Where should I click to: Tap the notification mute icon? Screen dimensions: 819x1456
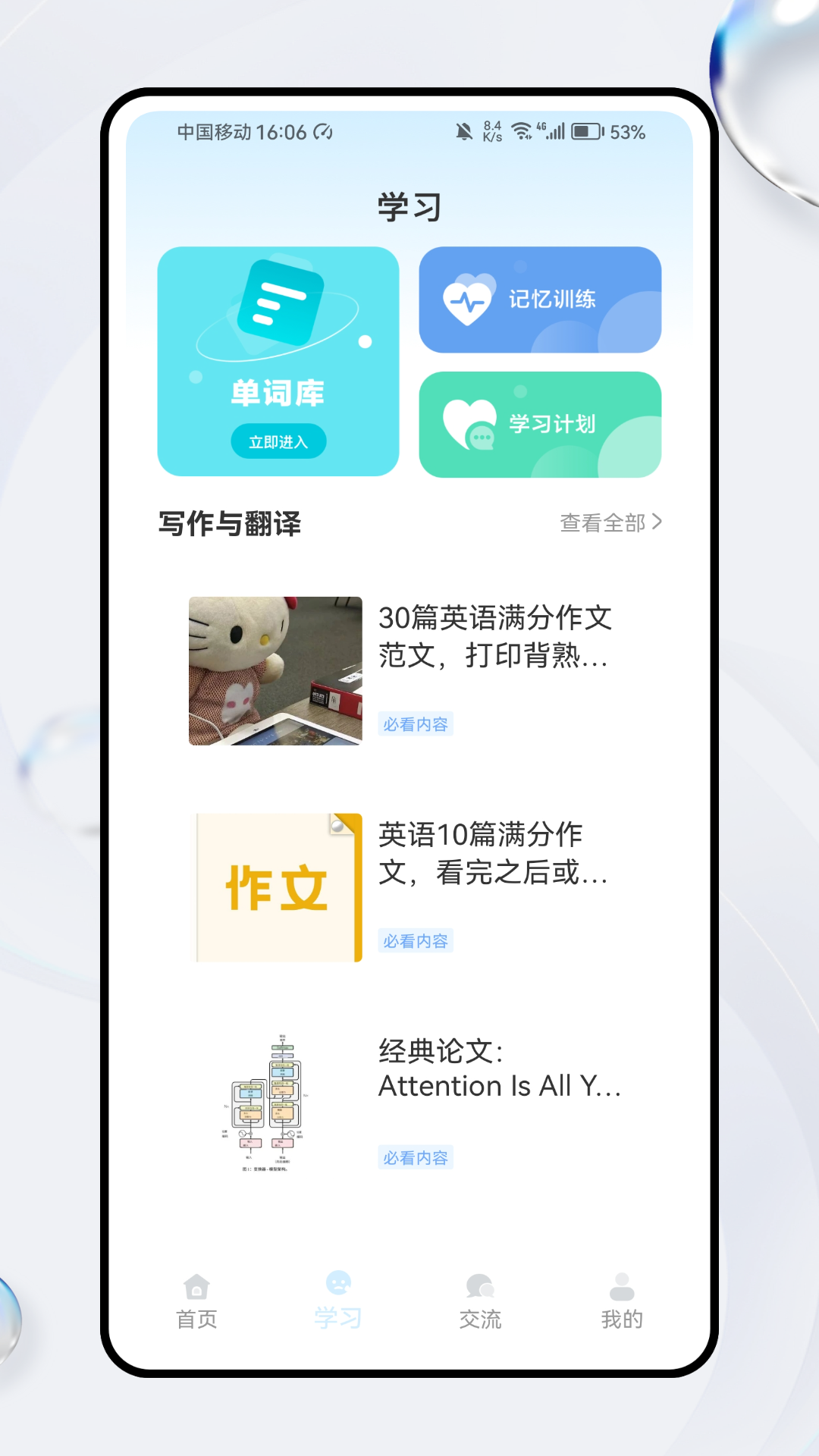point(463,132)
